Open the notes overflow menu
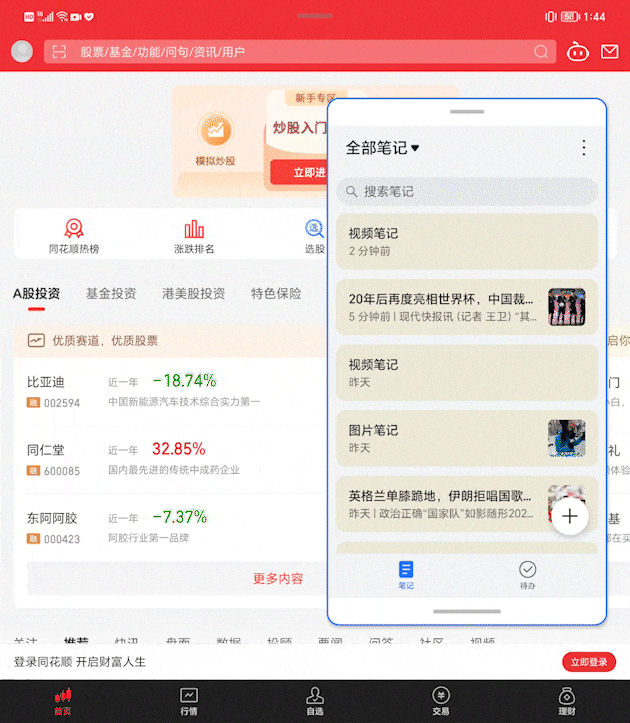Image resolution: width=630 pixels, height=723 pixels. 584,148
